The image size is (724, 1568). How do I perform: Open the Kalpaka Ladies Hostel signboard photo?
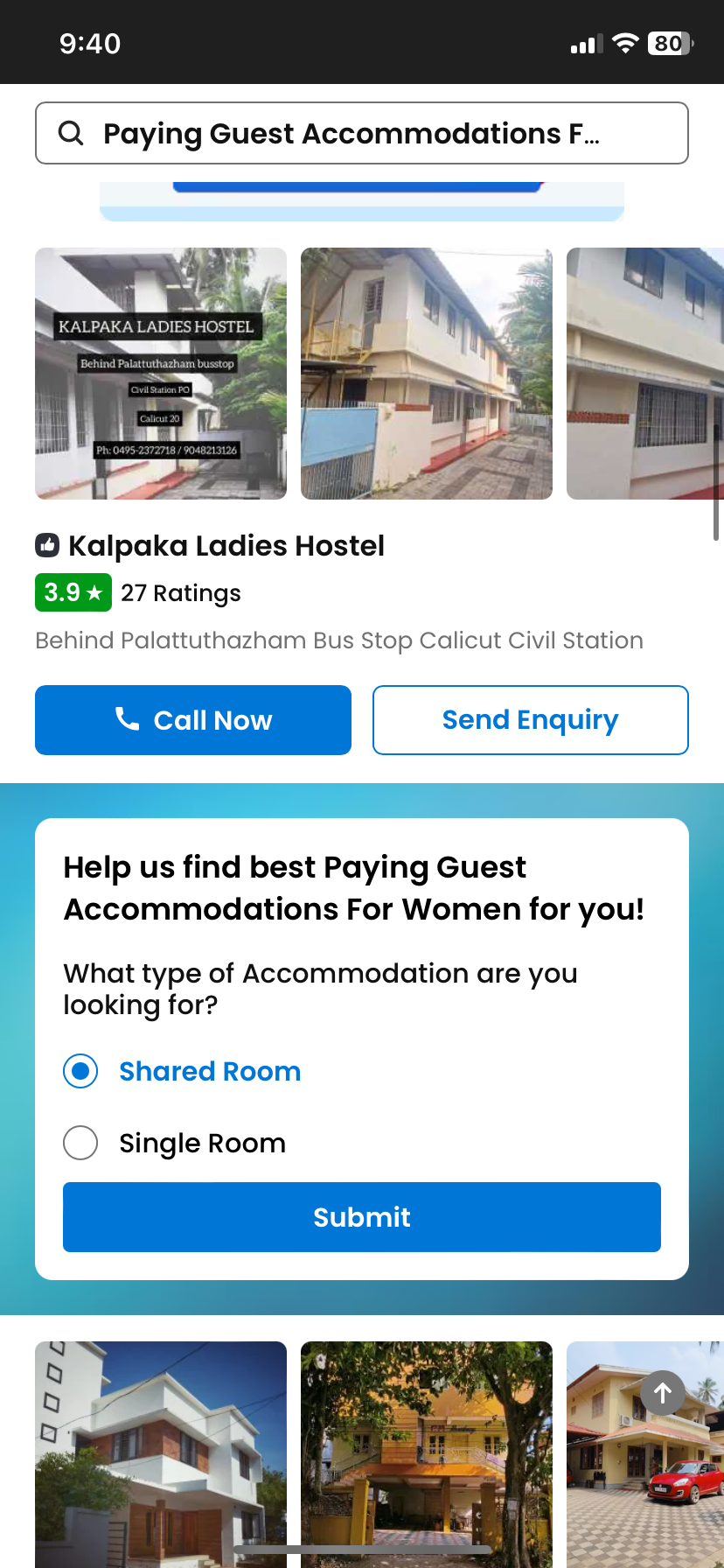161,374
